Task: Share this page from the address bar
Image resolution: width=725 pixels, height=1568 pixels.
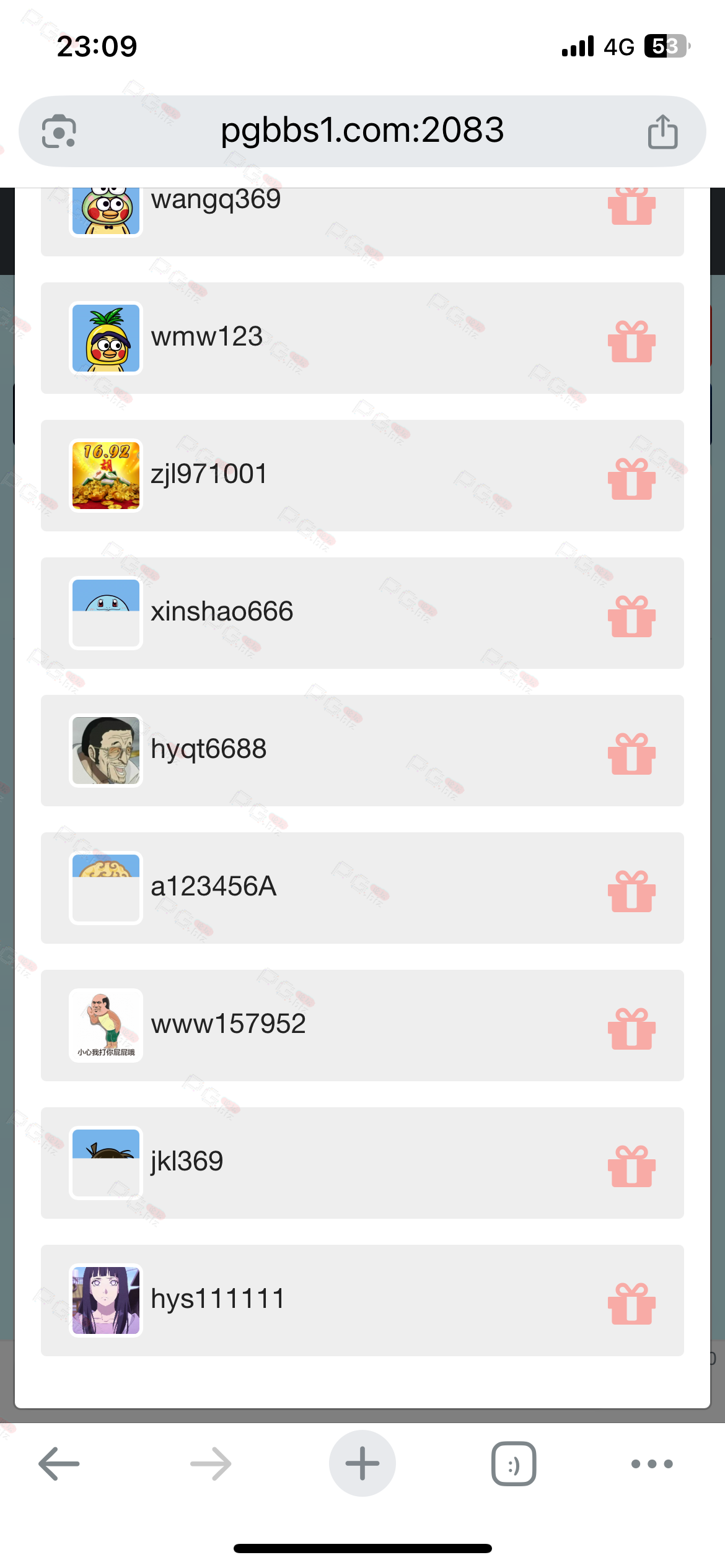Action: 662,131
